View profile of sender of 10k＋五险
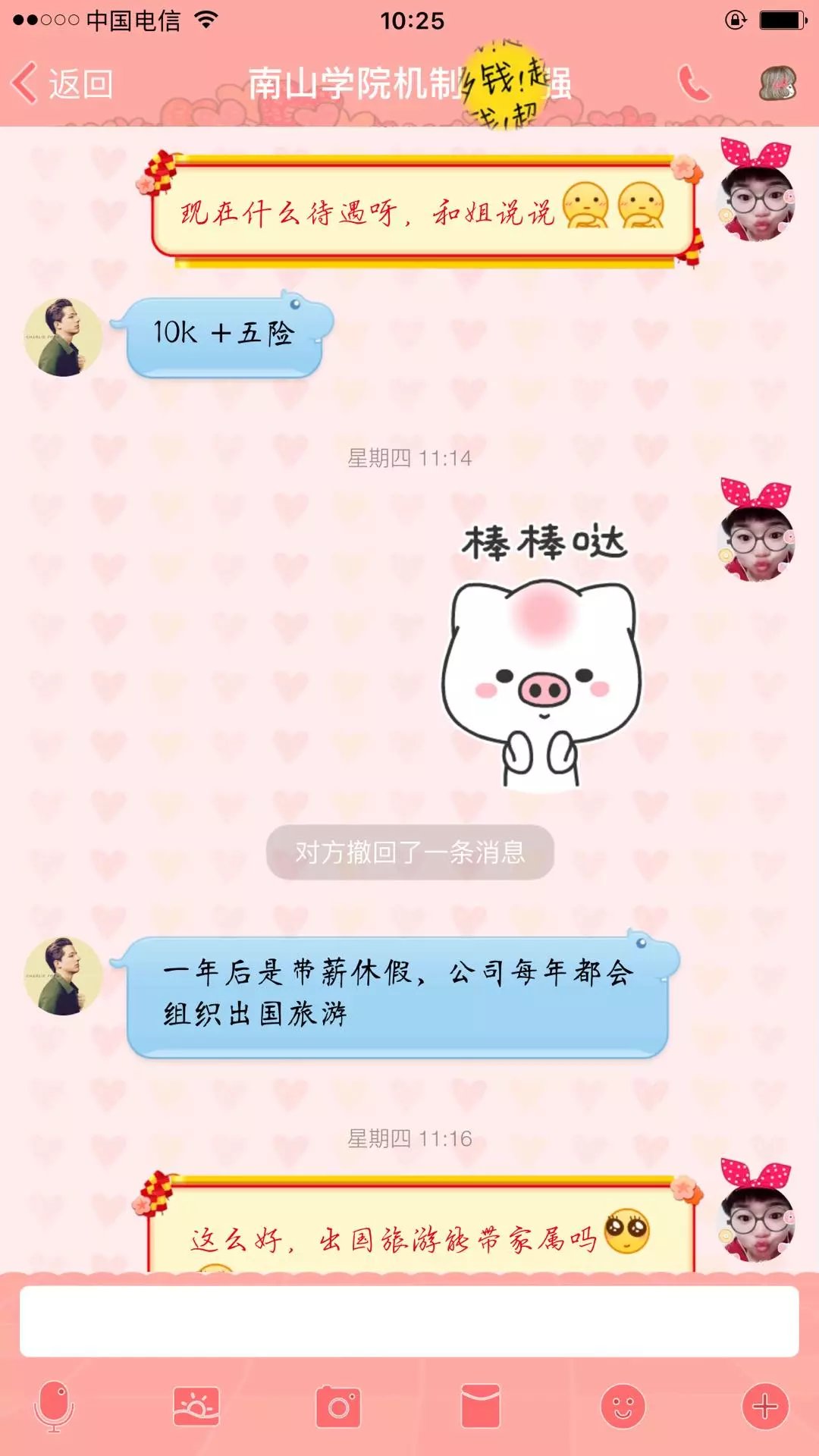Viewport: 819px width, 1456px height. pyautogui.click(x=64, y=337)
